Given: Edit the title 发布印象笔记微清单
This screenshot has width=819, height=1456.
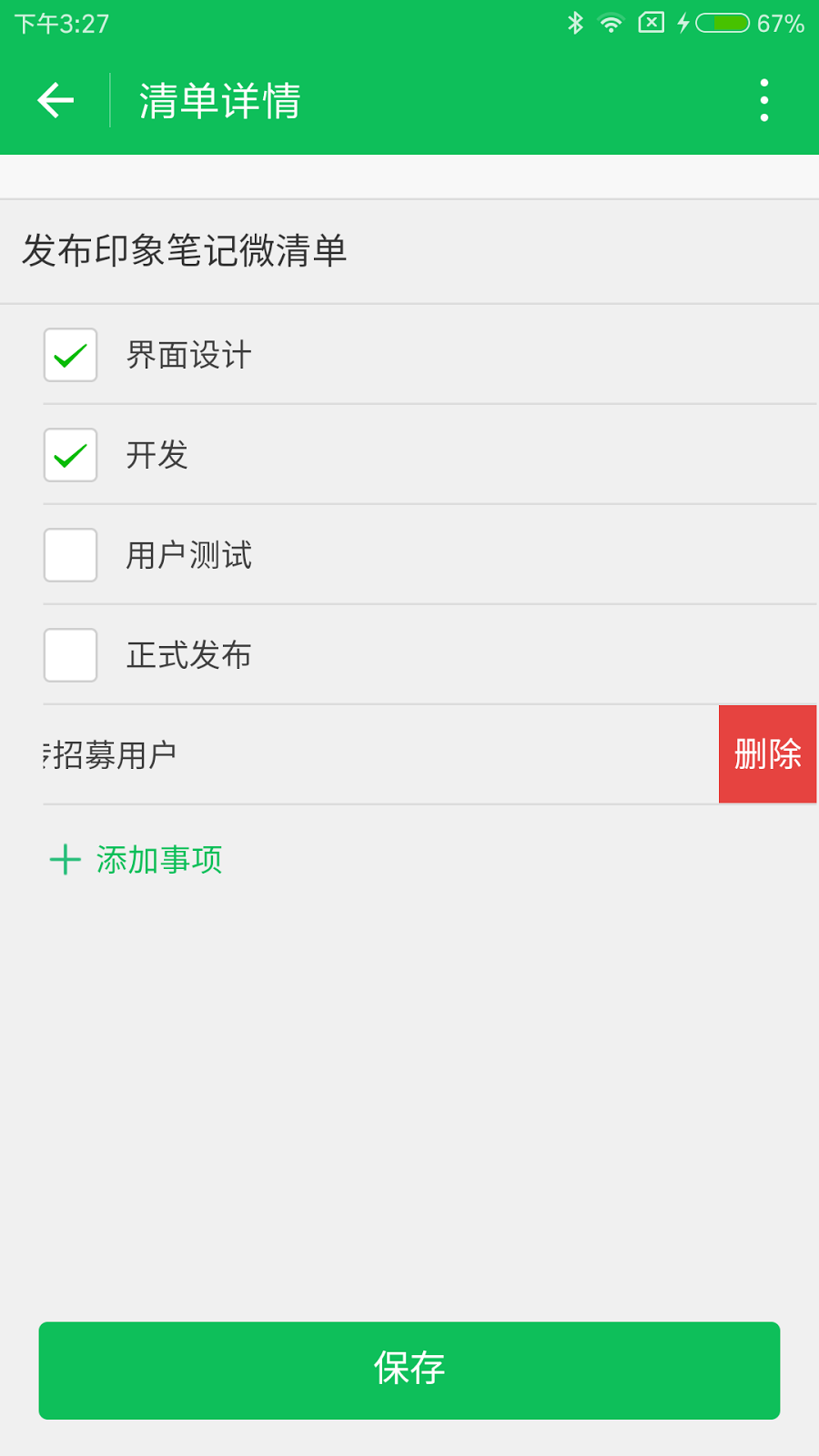Looking at the screenshot, I should point(185,251).
